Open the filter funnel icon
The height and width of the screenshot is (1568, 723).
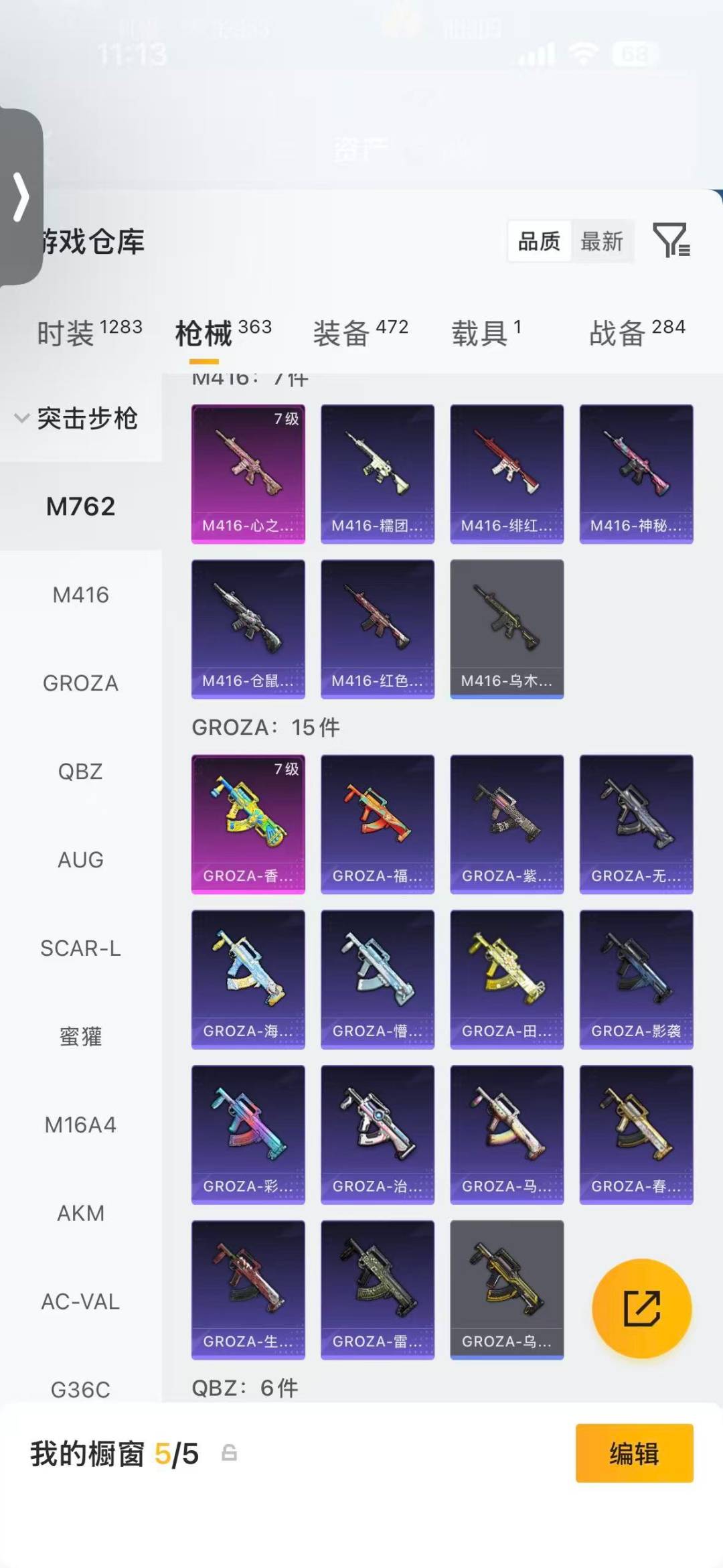click(x=671, y=240)
